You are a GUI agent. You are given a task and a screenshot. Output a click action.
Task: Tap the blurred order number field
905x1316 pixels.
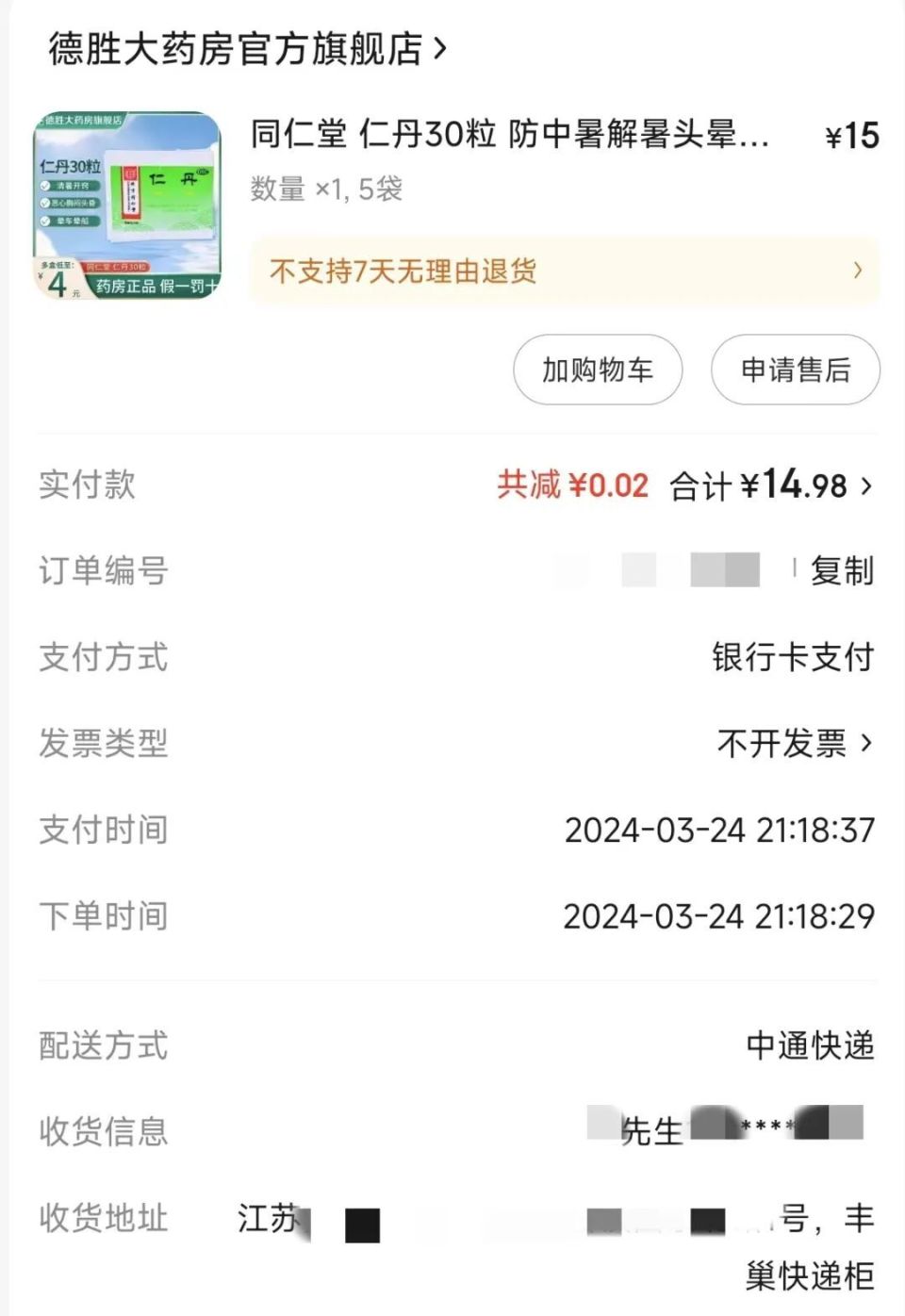point(660,571)
